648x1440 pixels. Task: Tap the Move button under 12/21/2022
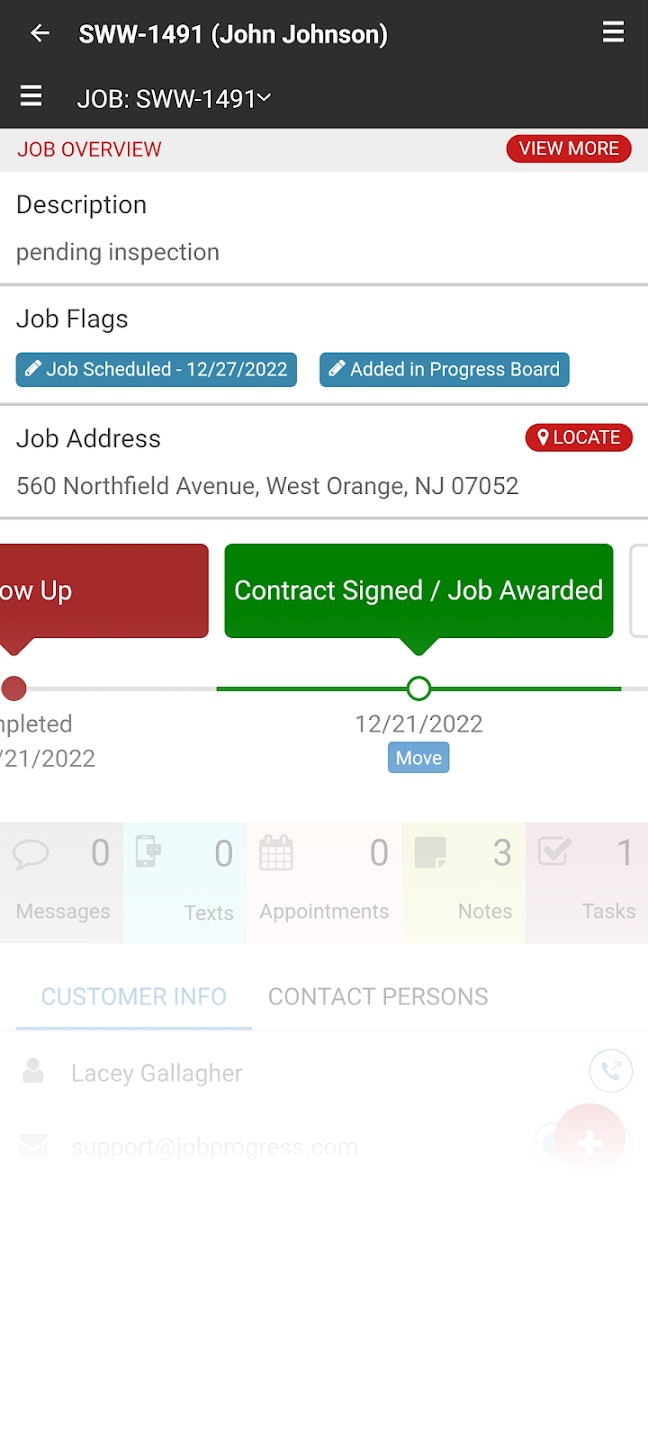pyautogui.click(x=418, y=758)
